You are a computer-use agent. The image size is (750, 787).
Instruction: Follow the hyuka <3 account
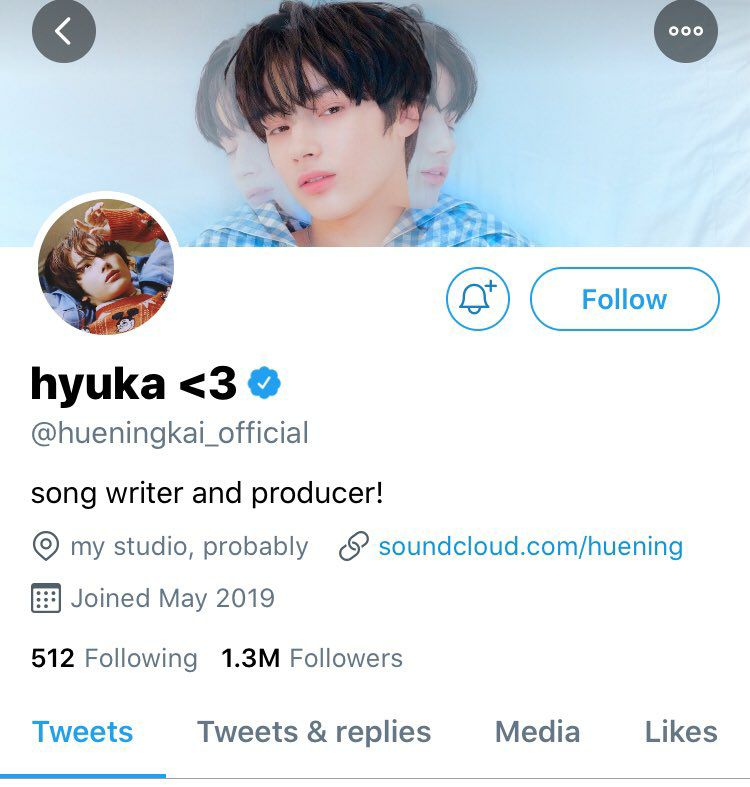[624, 299]
